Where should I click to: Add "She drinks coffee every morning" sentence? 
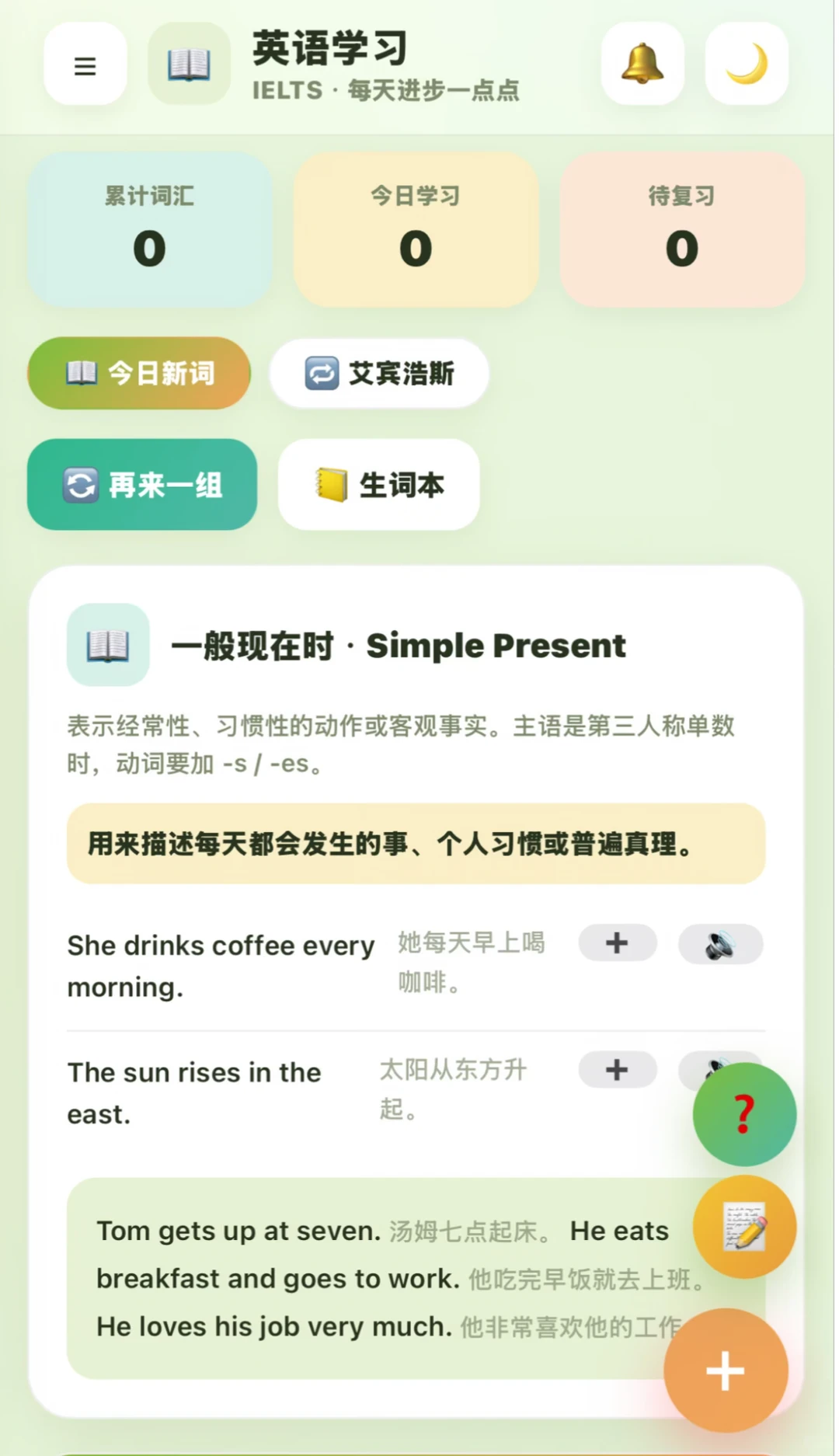point(618,943)
